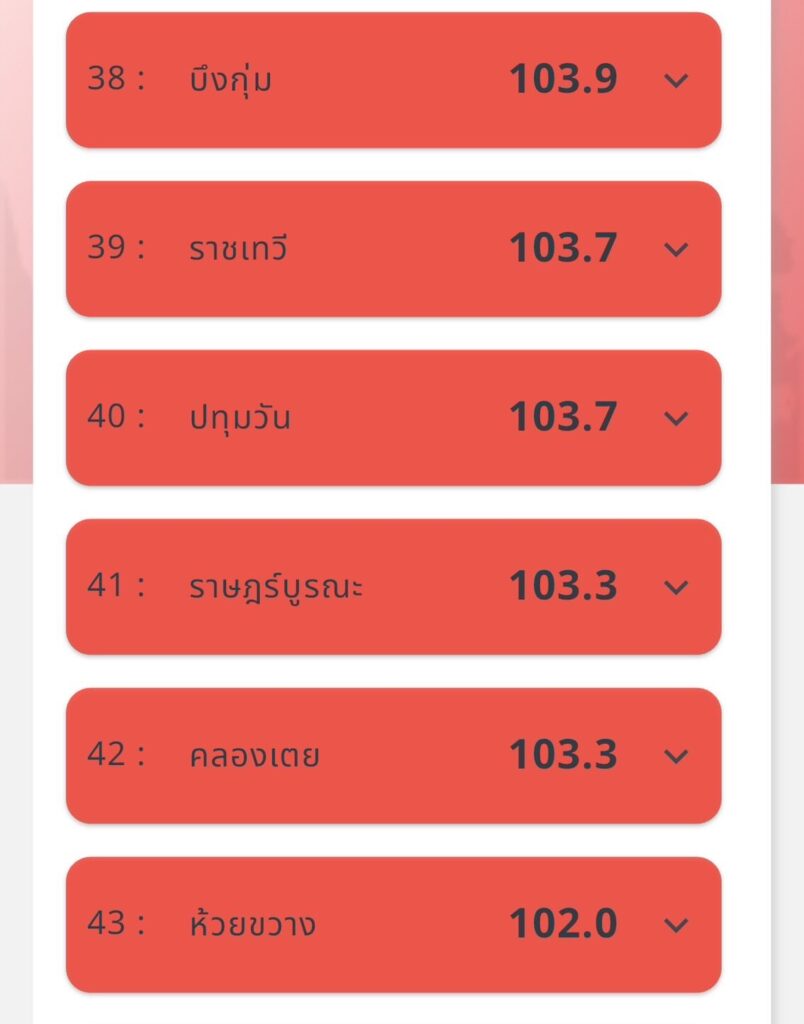Expand the บึงกุ่ม row chevron
804x1024 pixels.
coord(676,80)
